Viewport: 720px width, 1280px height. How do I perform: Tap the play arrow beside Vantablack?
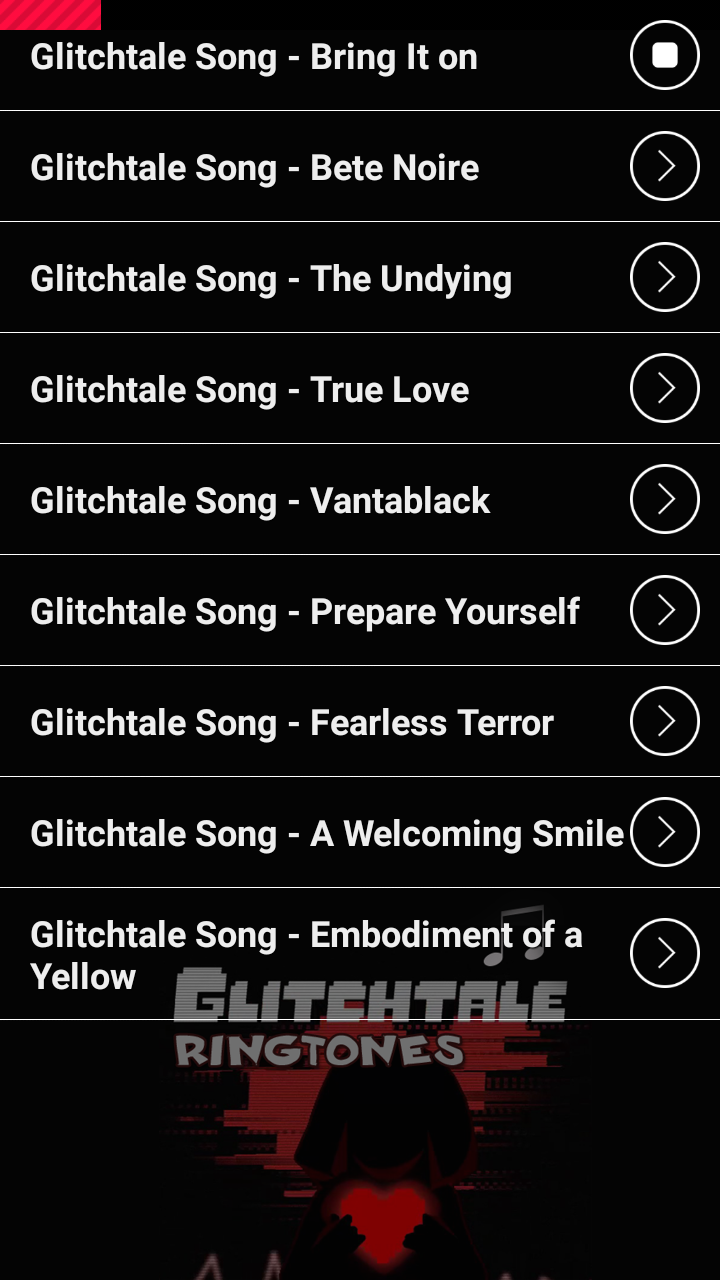pos(665,499)
